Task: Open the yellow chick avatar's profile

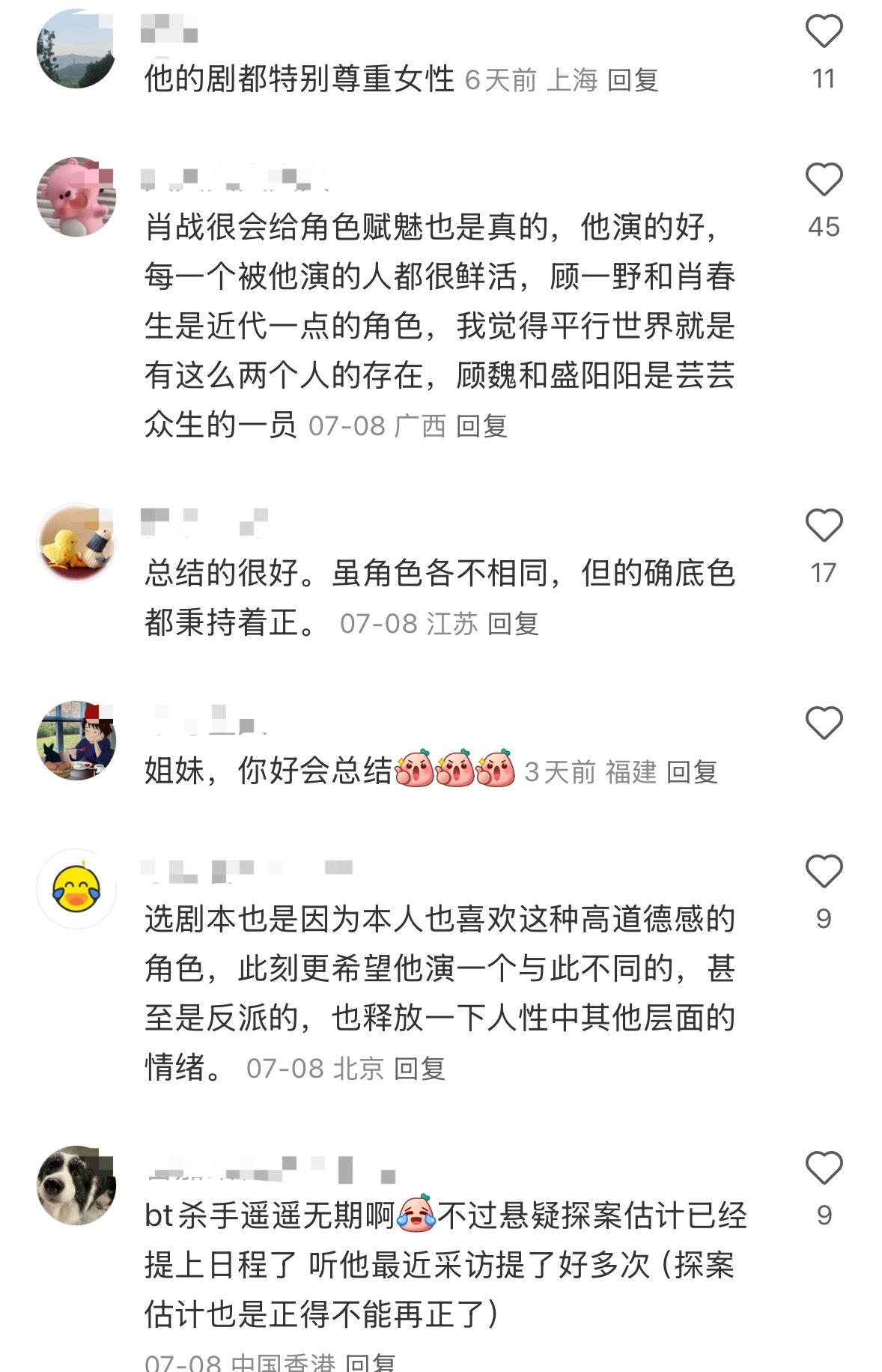Action: pos(76,542)
